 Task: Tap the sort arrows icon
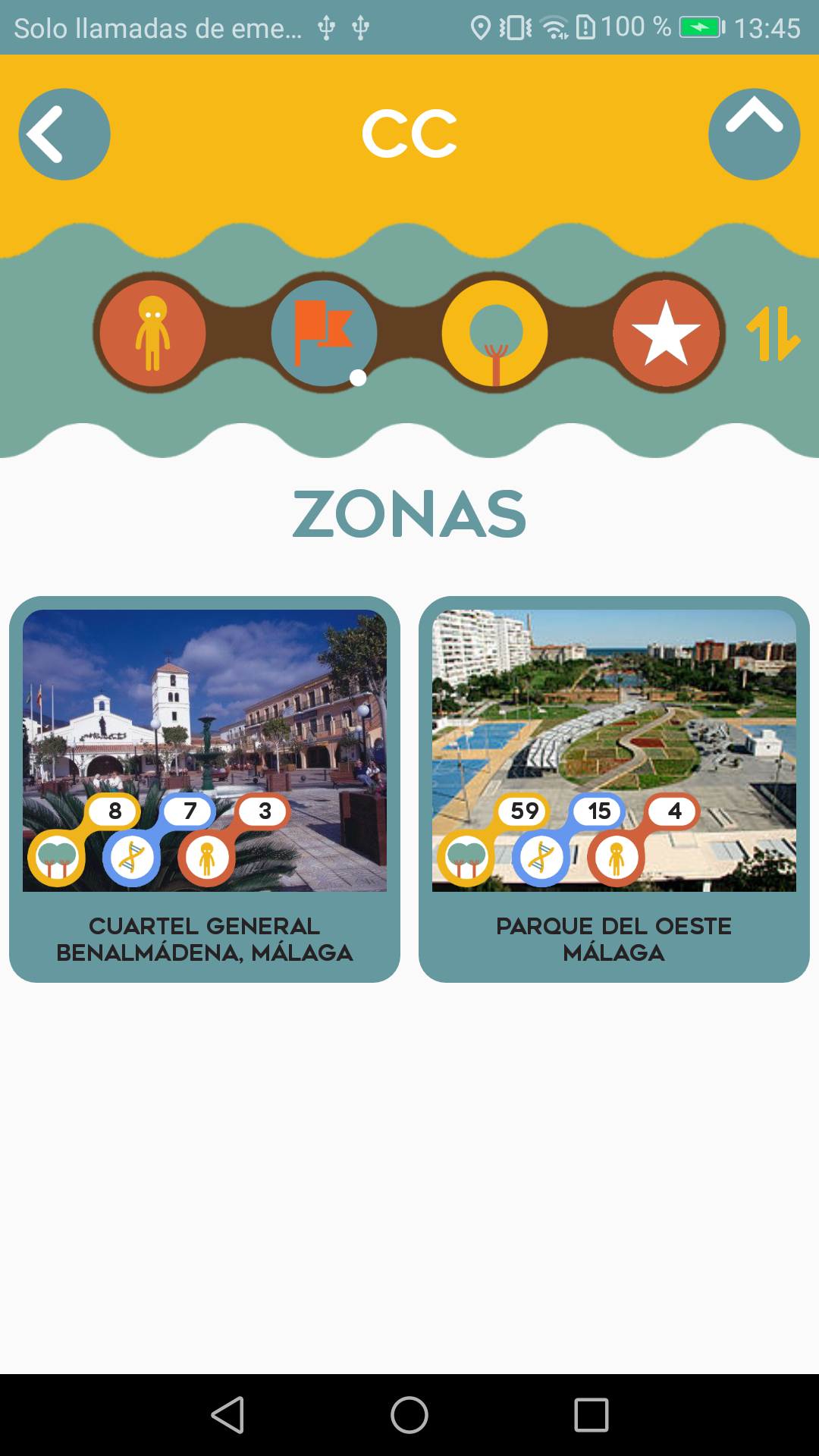[x=773, y=333]
